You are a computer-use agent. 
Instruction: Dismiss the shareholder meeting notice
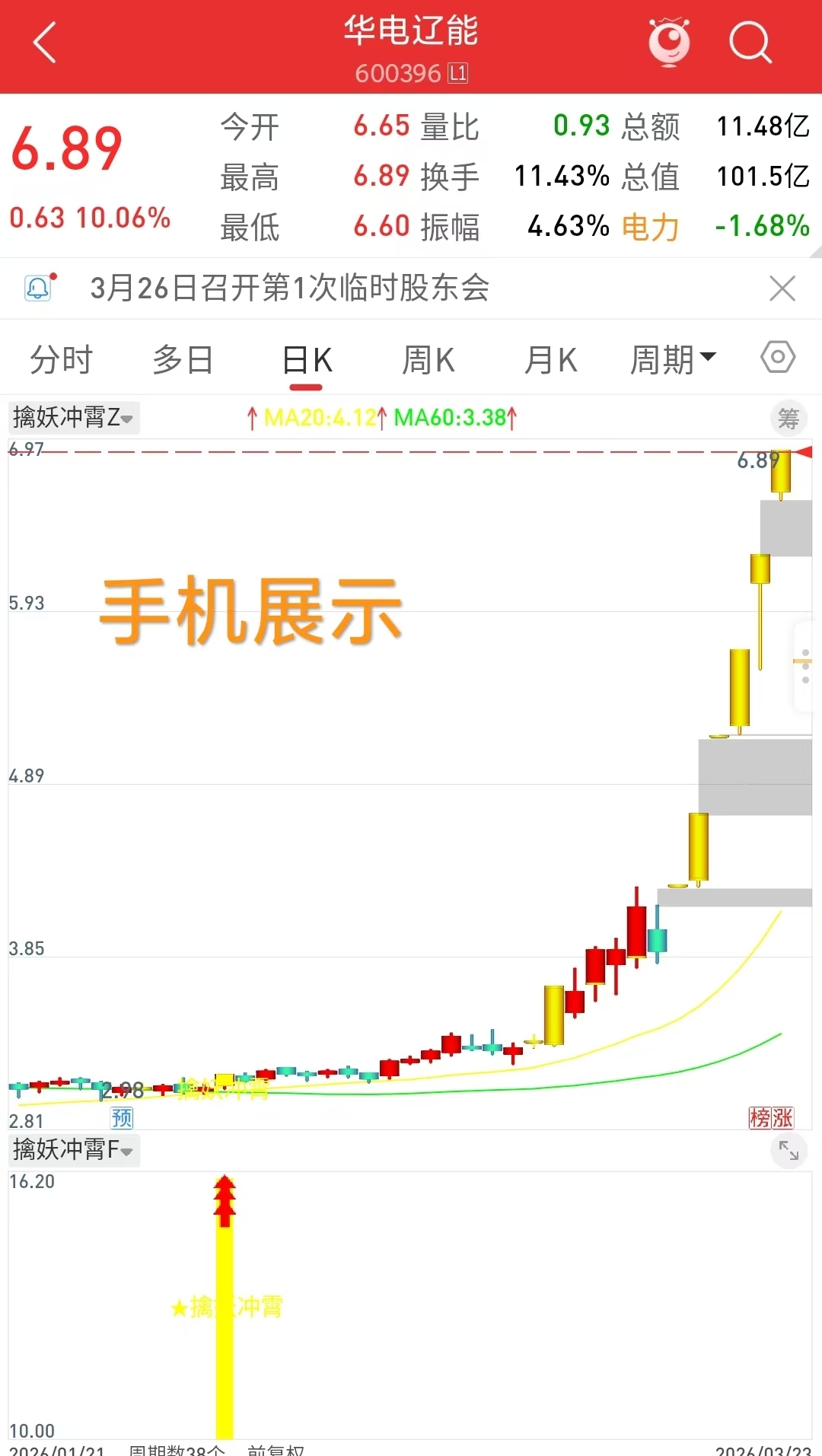[782, 288]
